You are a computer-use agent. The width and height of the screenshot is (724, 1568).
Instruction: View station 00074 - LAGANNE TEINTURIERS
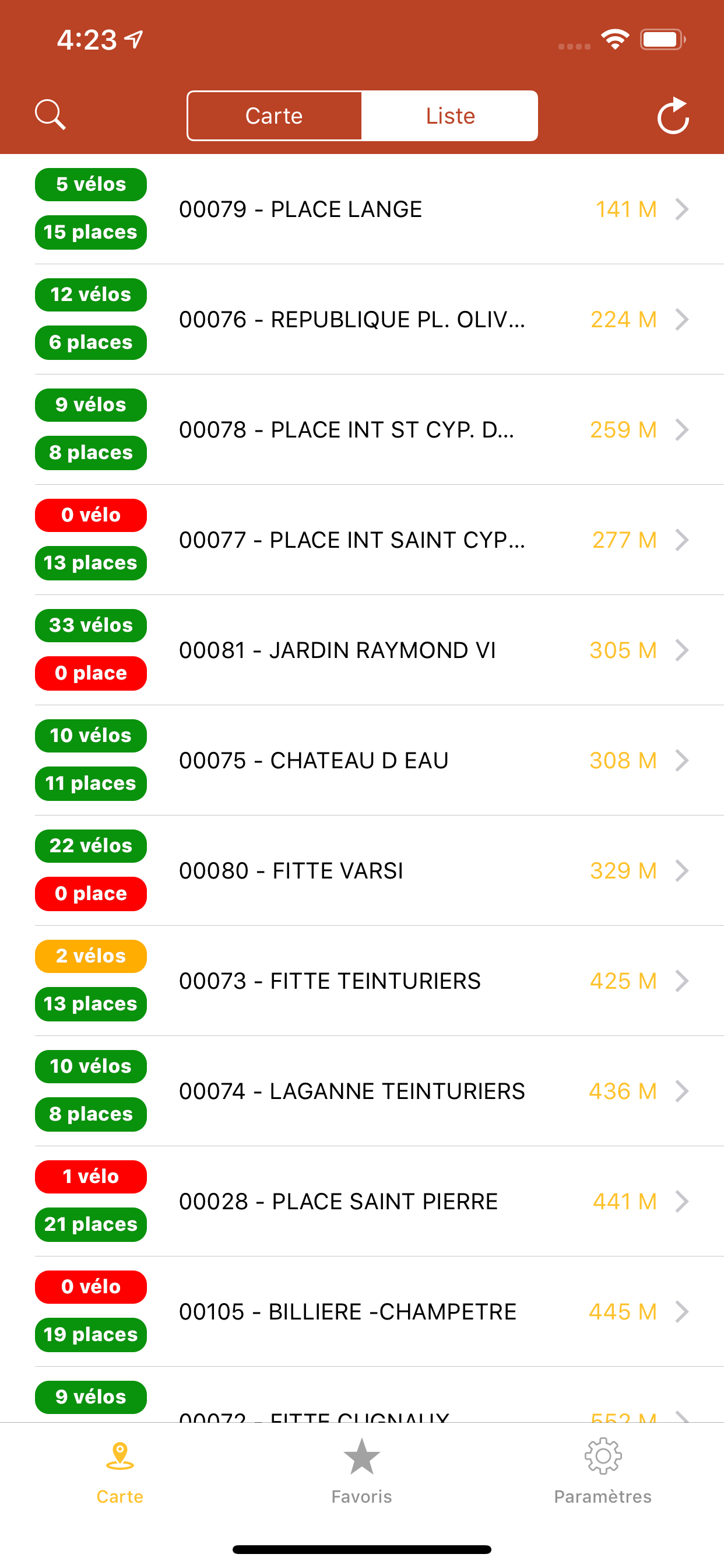(362, 1090)
